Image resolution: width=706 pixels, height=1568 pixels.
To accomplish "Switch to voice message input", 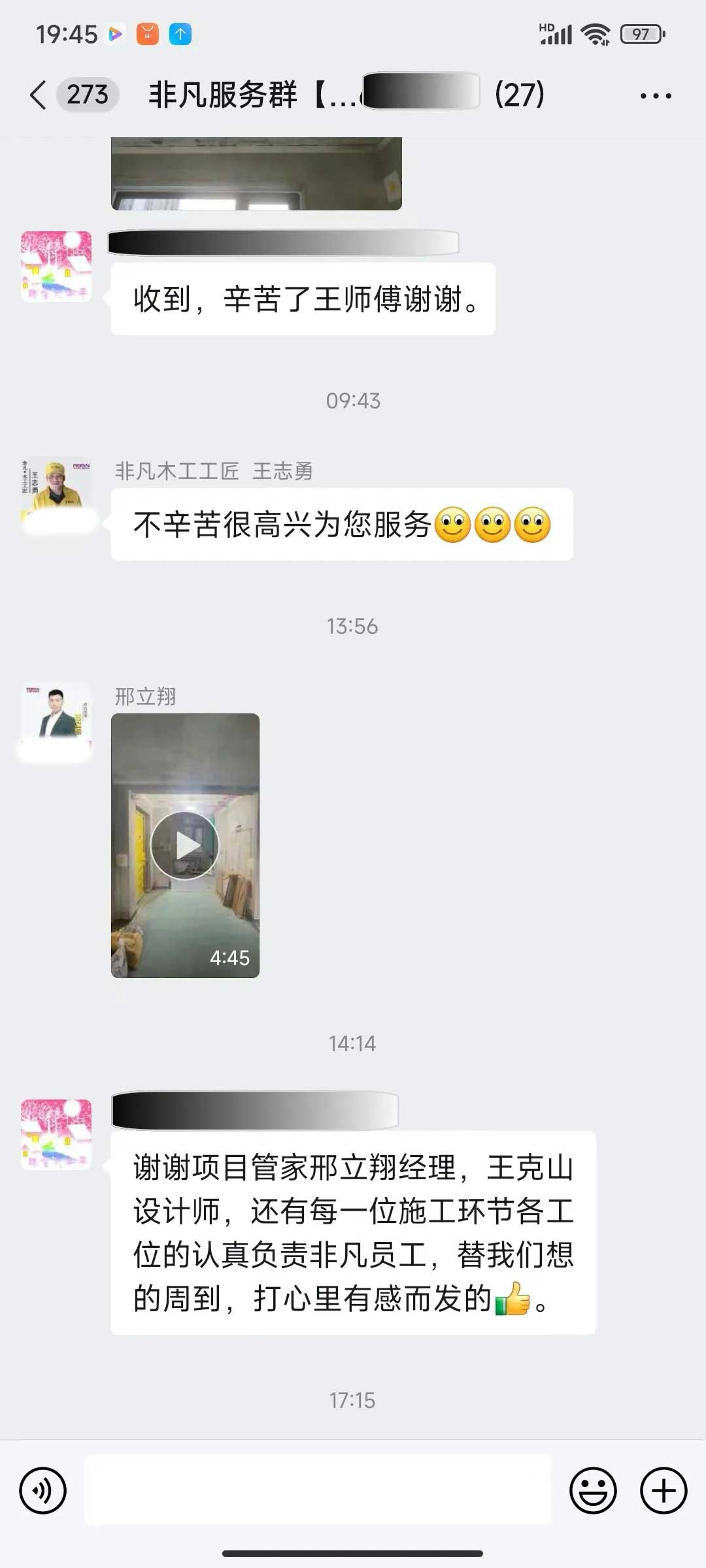I will 43,1490.
